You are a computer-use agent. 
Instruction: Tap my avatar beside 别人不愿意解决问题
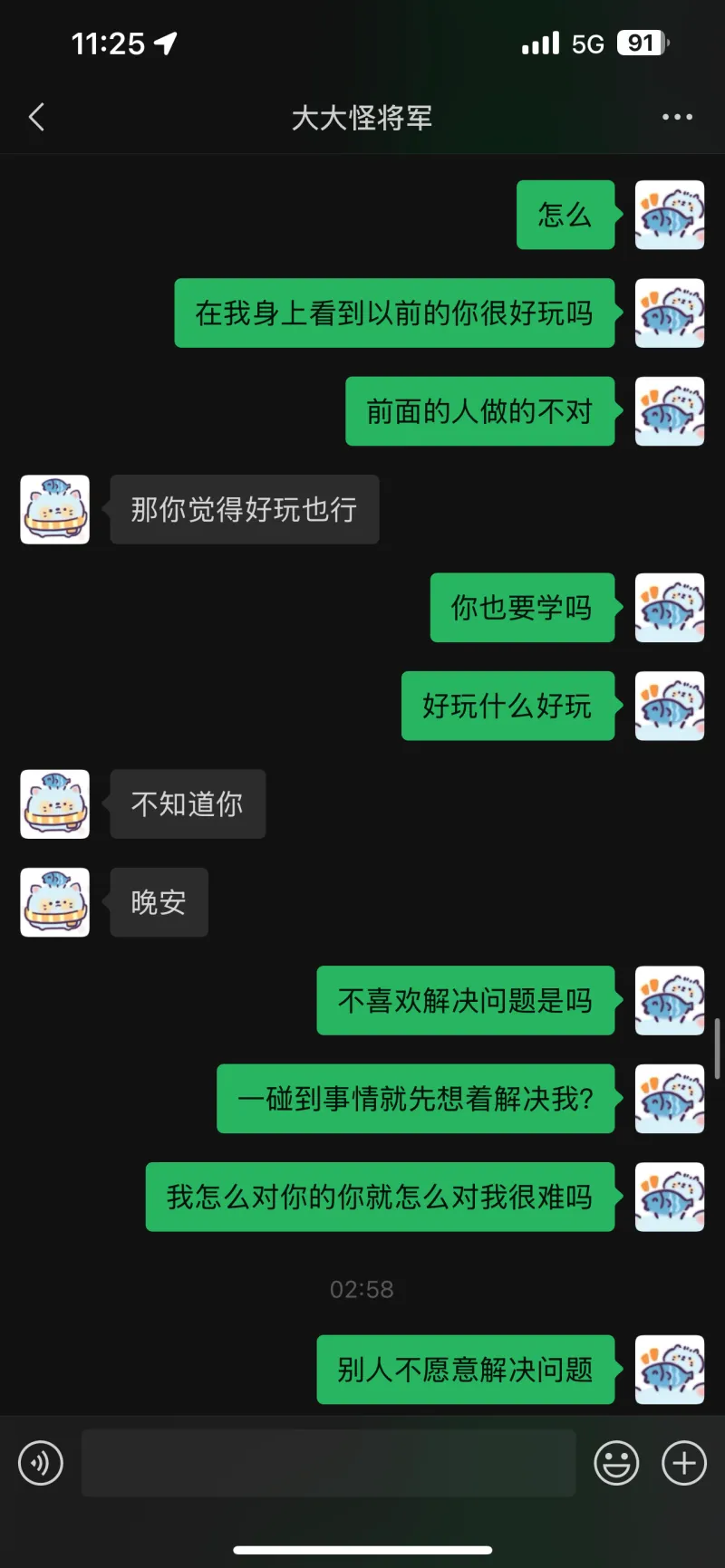(670, 1370)
